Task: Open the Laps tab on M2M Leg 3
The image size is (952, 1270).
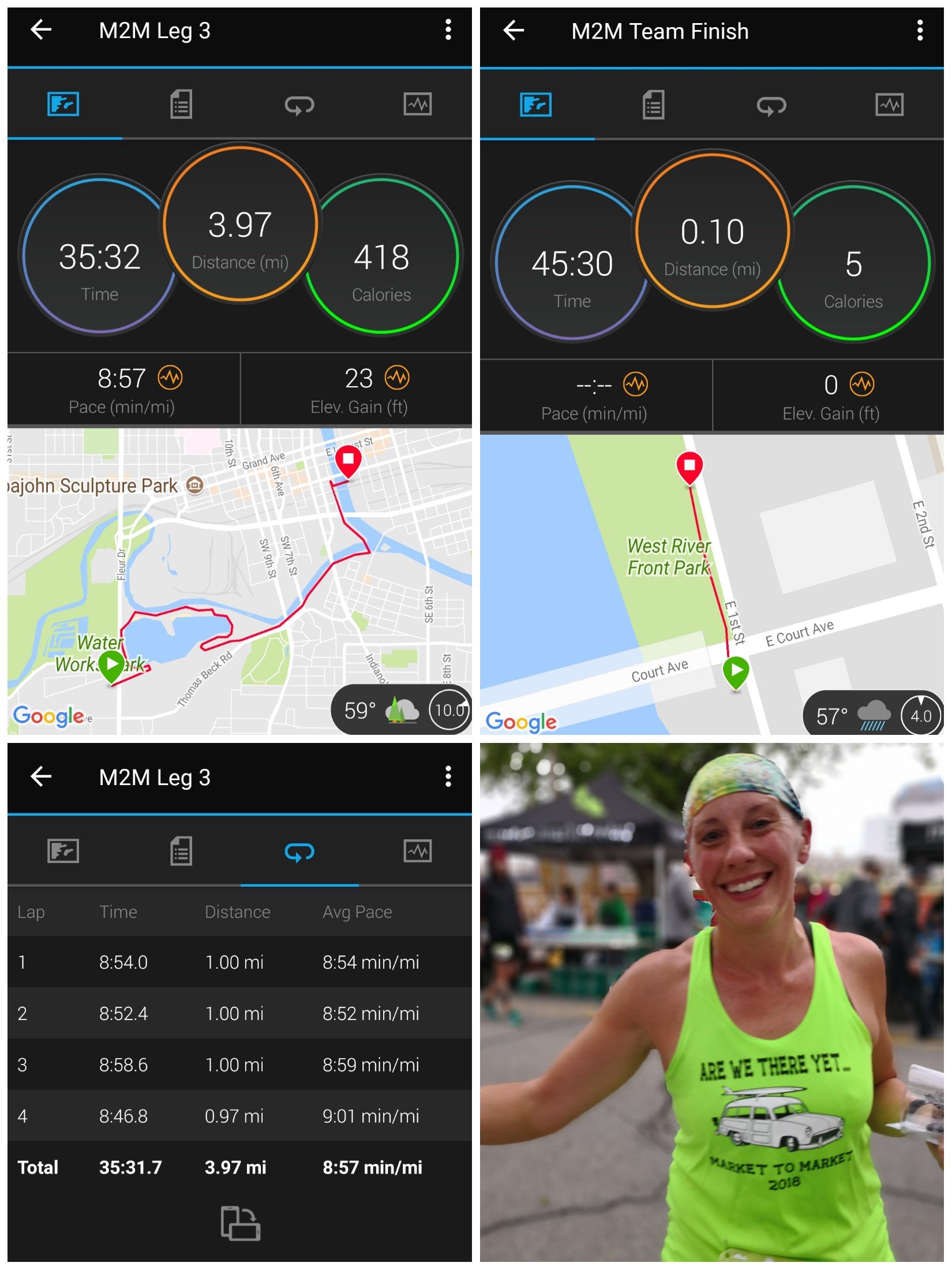Action: (299, 104)
